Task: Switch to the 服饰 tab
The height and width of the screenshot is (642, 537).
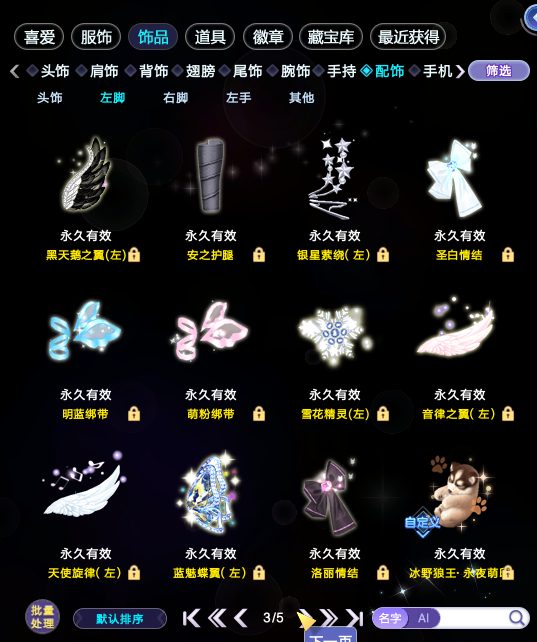Action: point(96,37)
